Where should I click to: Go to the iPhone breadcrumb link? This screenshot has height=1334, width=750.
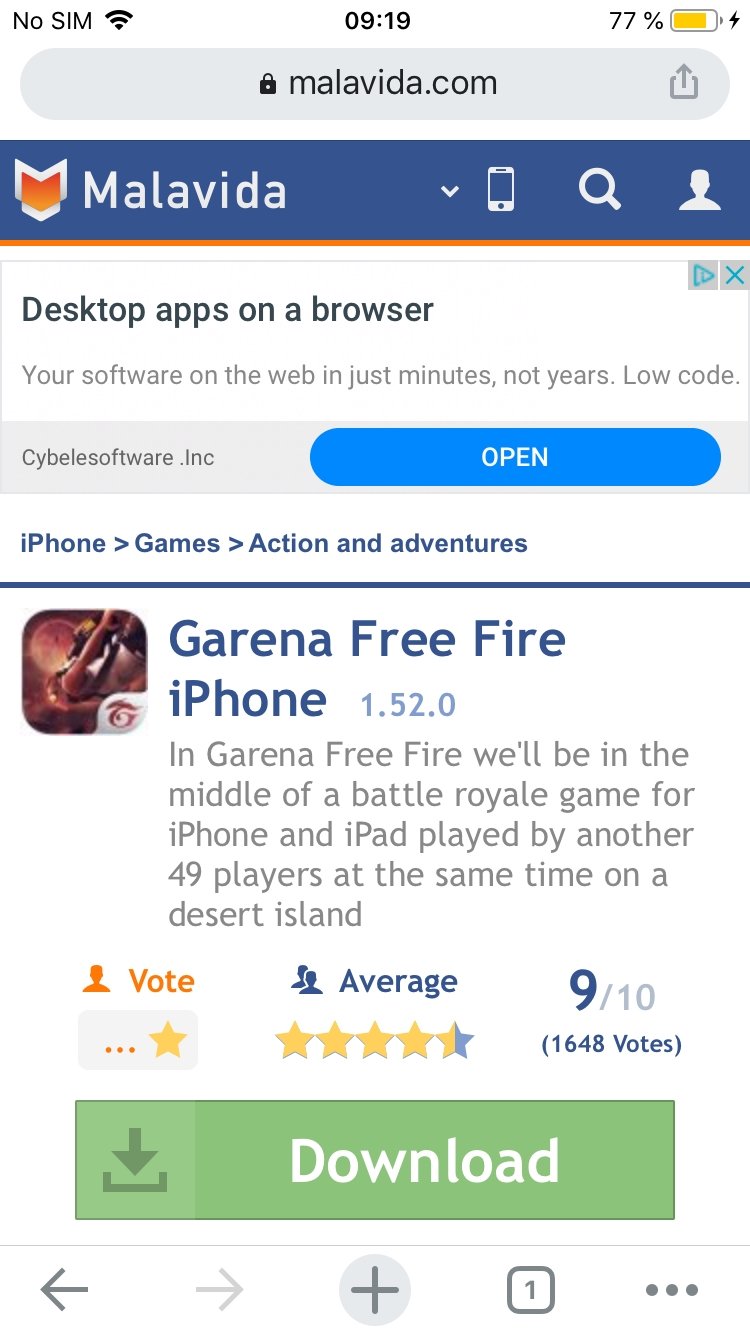[63, 543]
